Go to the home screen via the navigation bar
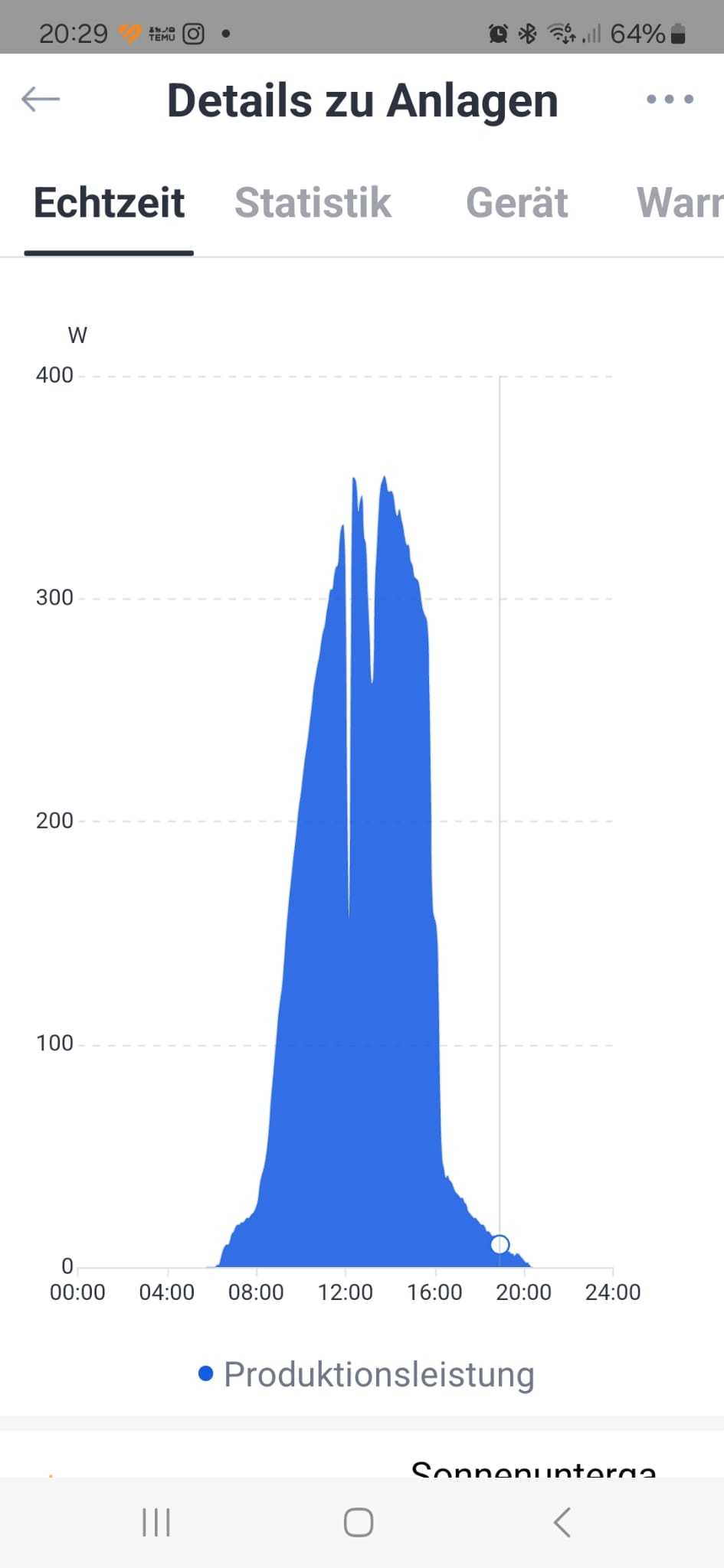The height and width of the screenshot is (1568, 724). pyautogui.click(x=359, y=1522)
